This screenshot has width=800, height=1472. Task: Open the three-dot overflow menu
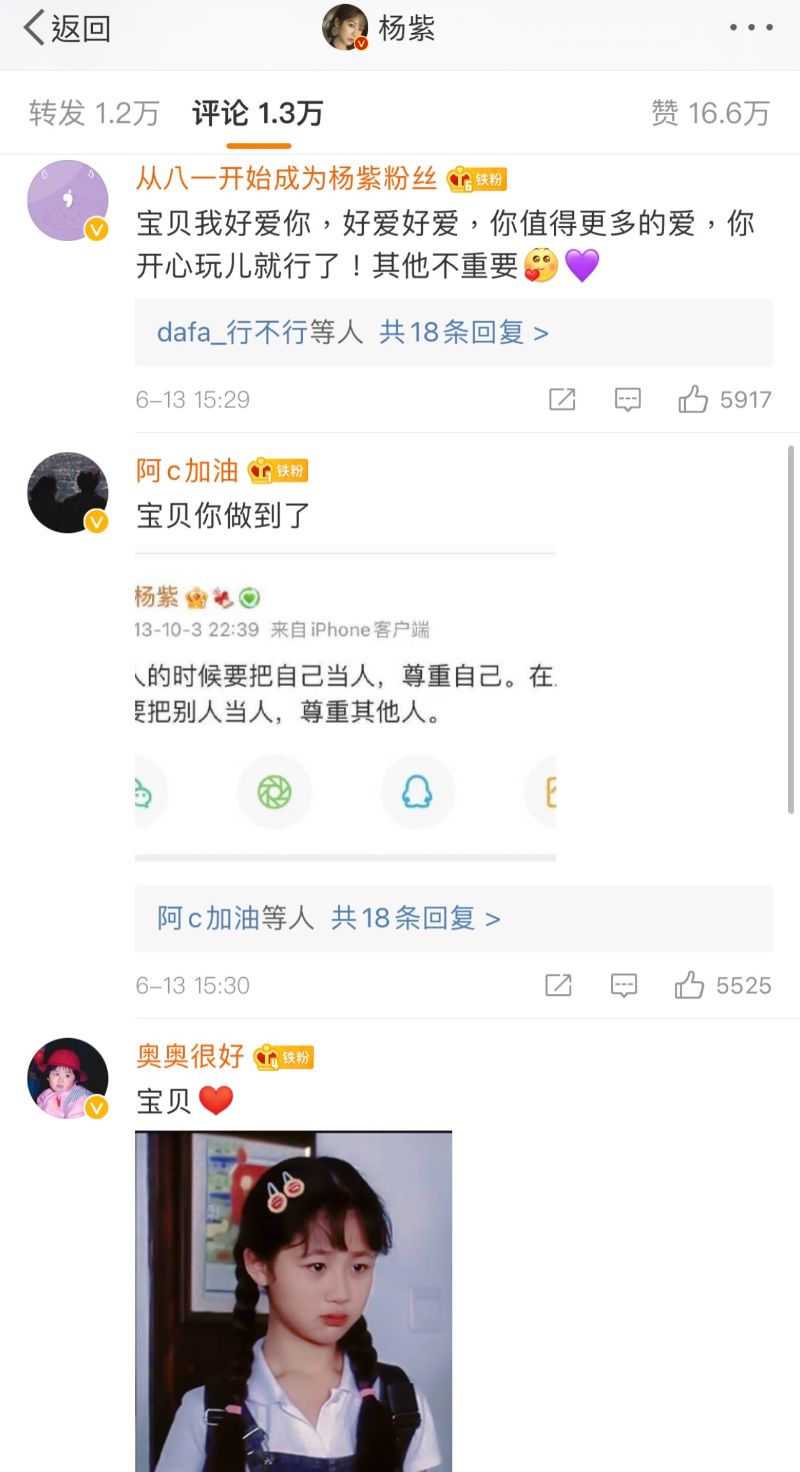(751, 28)
